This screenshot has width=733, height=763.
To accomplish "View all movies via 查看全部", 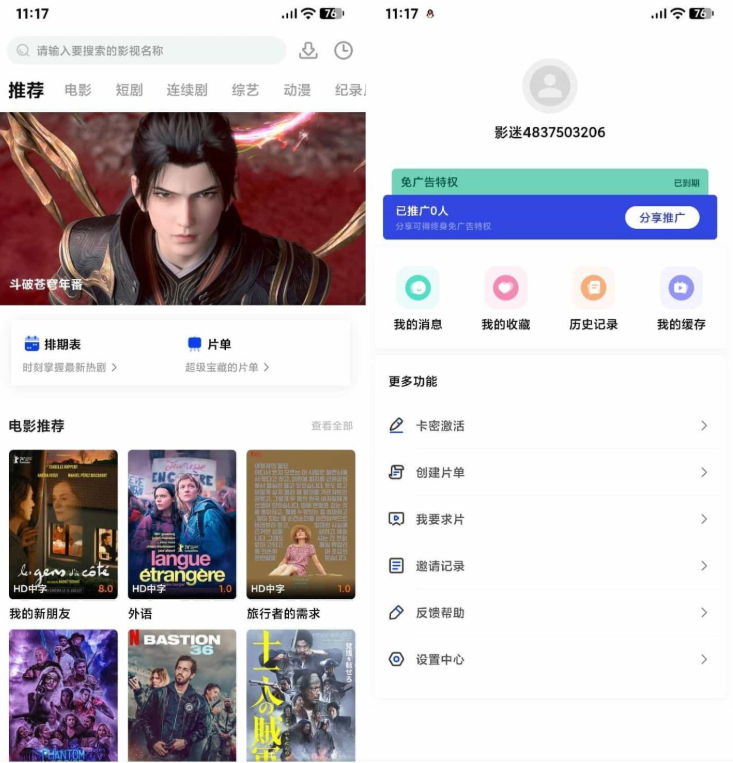I will [331, 426].
